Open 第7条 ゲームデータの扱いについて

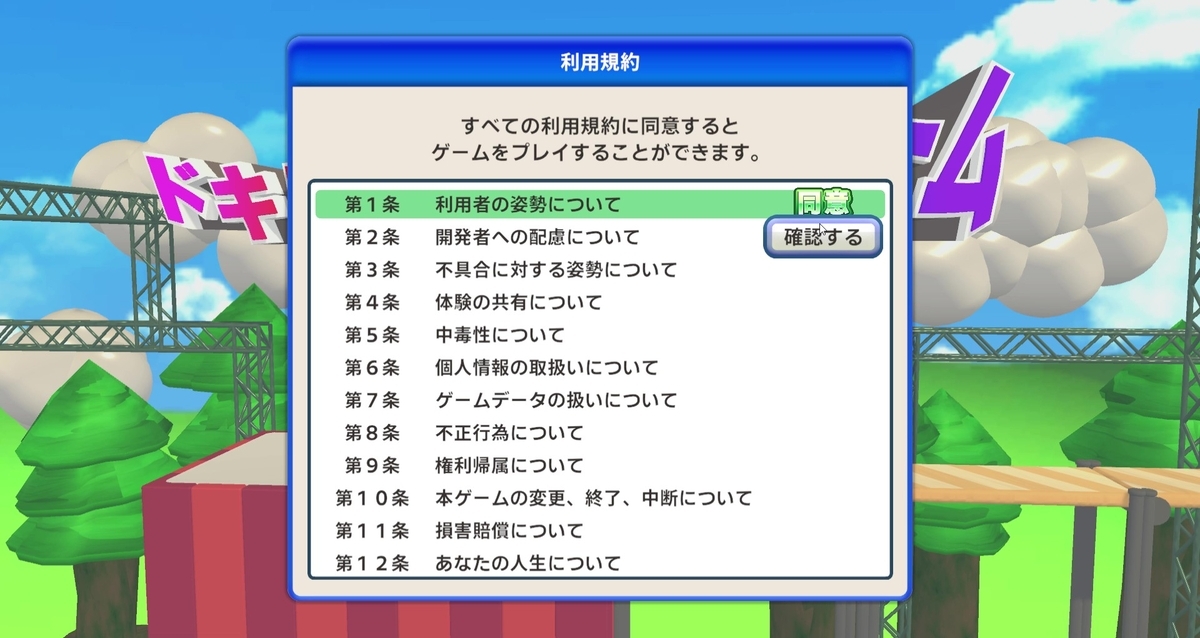click(600, 400)
